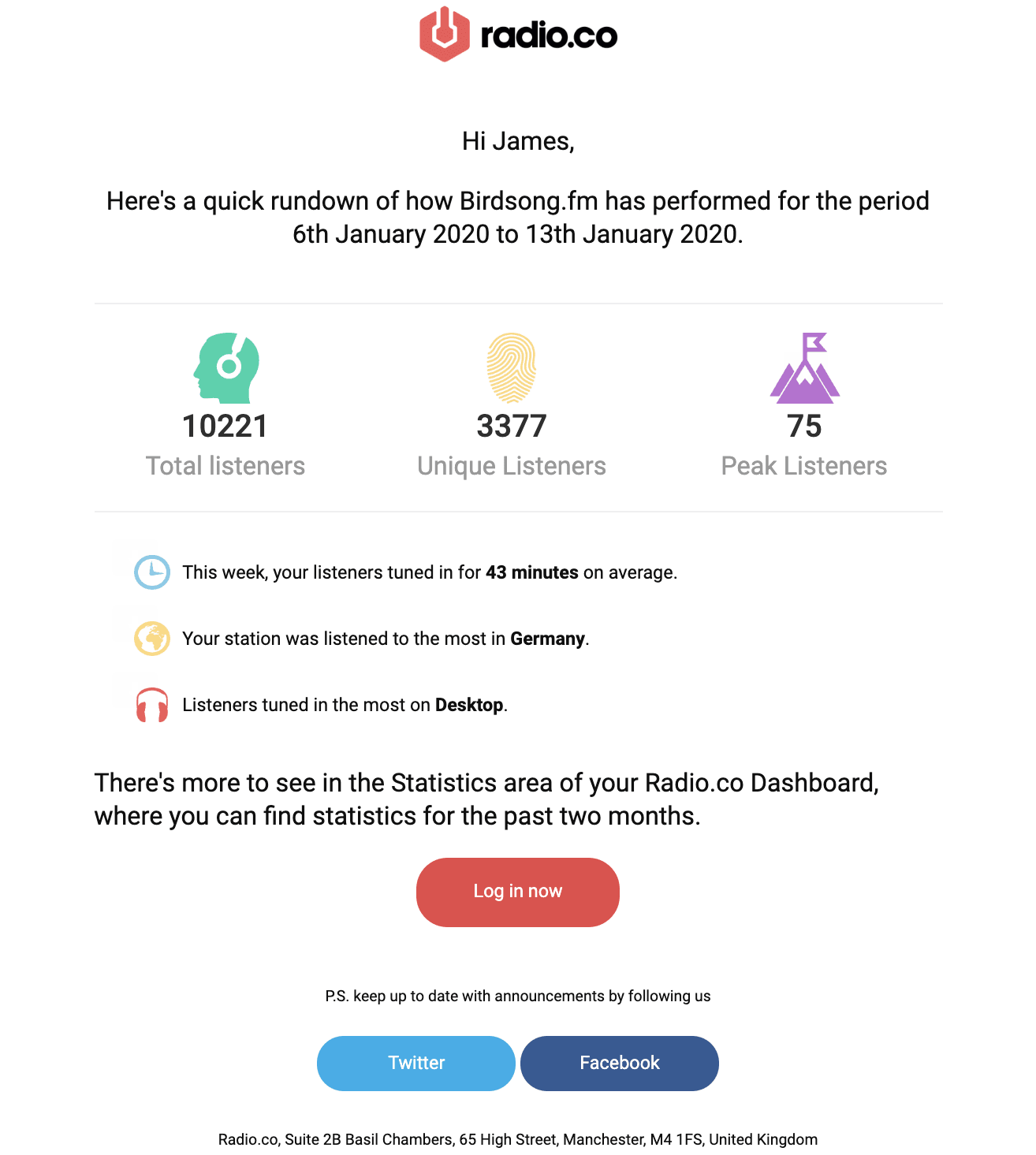Click the 75 Peak Listeners figure
The width and height of the screenshot is (1036, 1155).
[803, 426]
